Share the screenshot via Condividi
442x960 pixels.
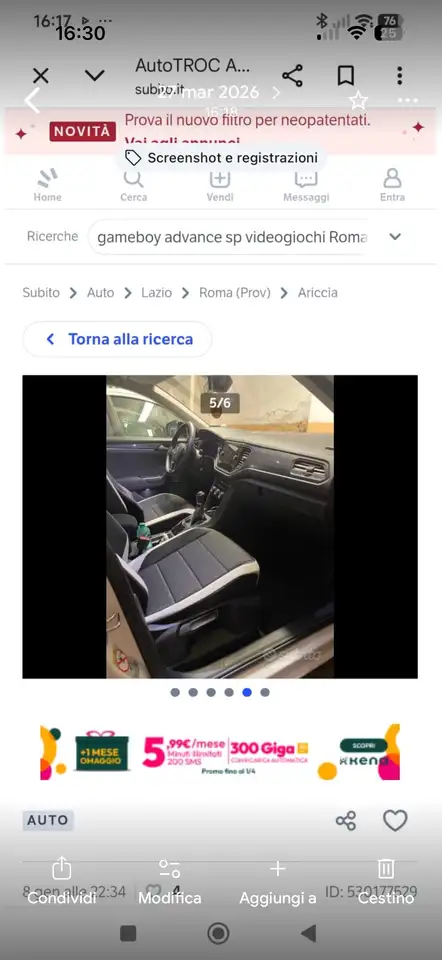(62, 880)
